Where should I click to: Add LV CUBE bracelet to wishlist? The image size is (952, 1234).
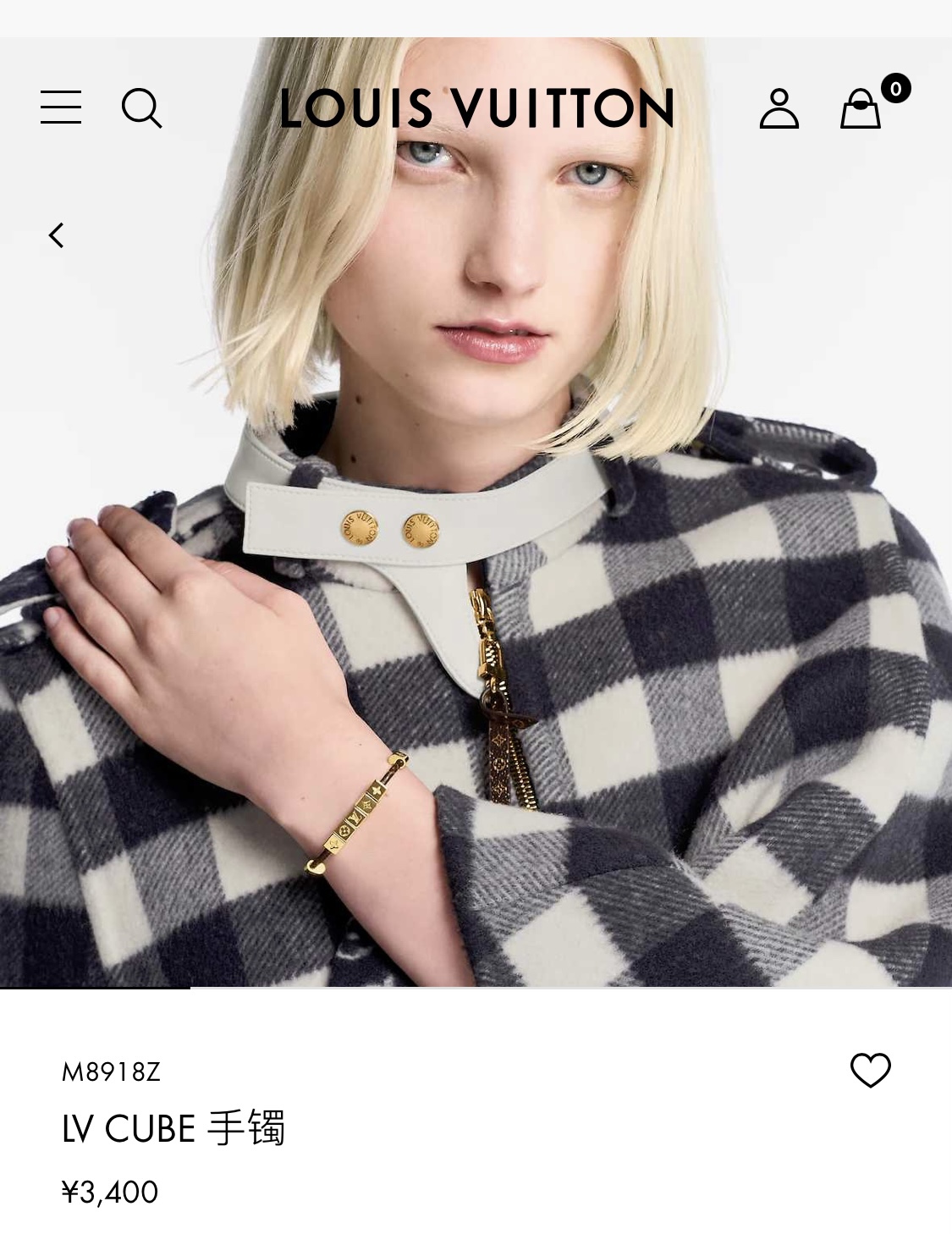pos(870,1071)
